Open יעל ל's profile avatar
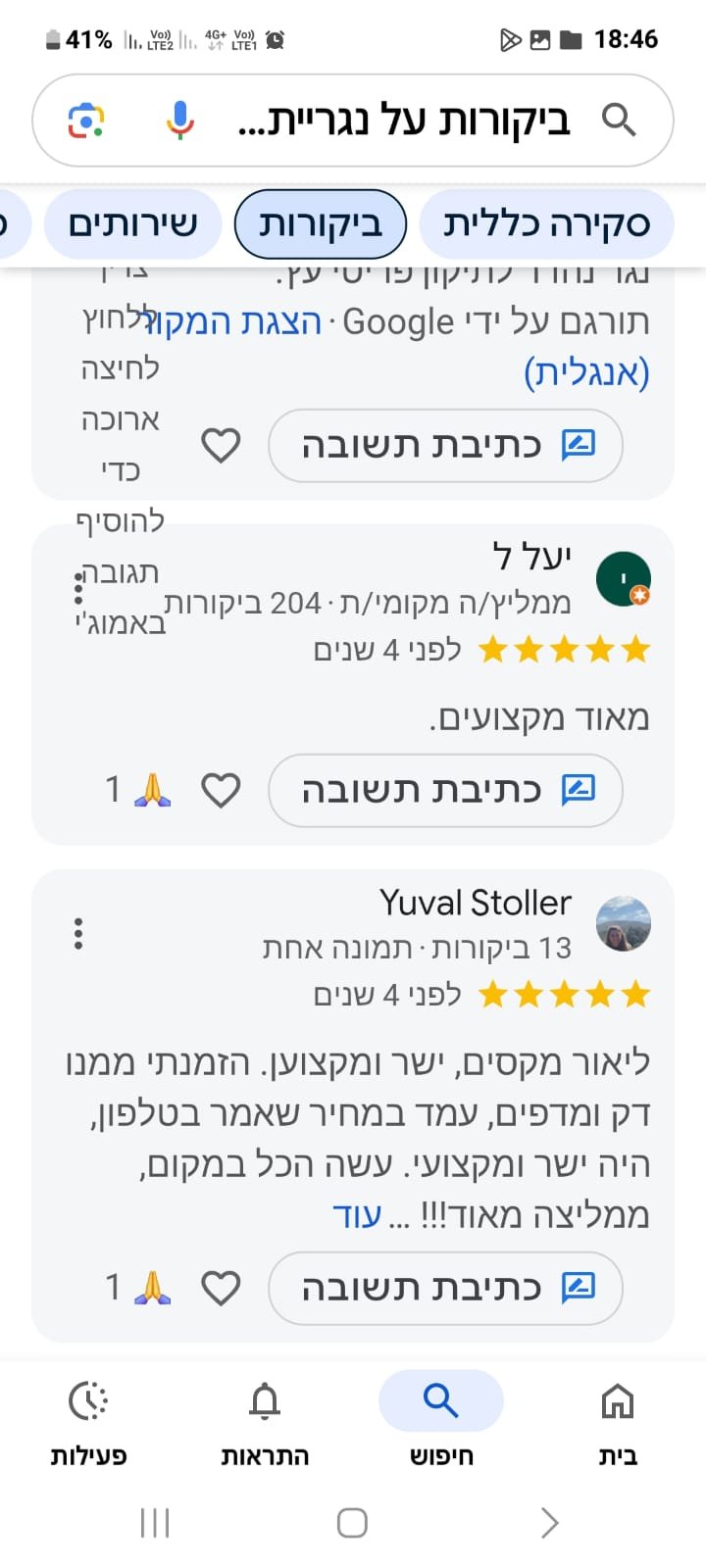 click(x=624, y=579)
